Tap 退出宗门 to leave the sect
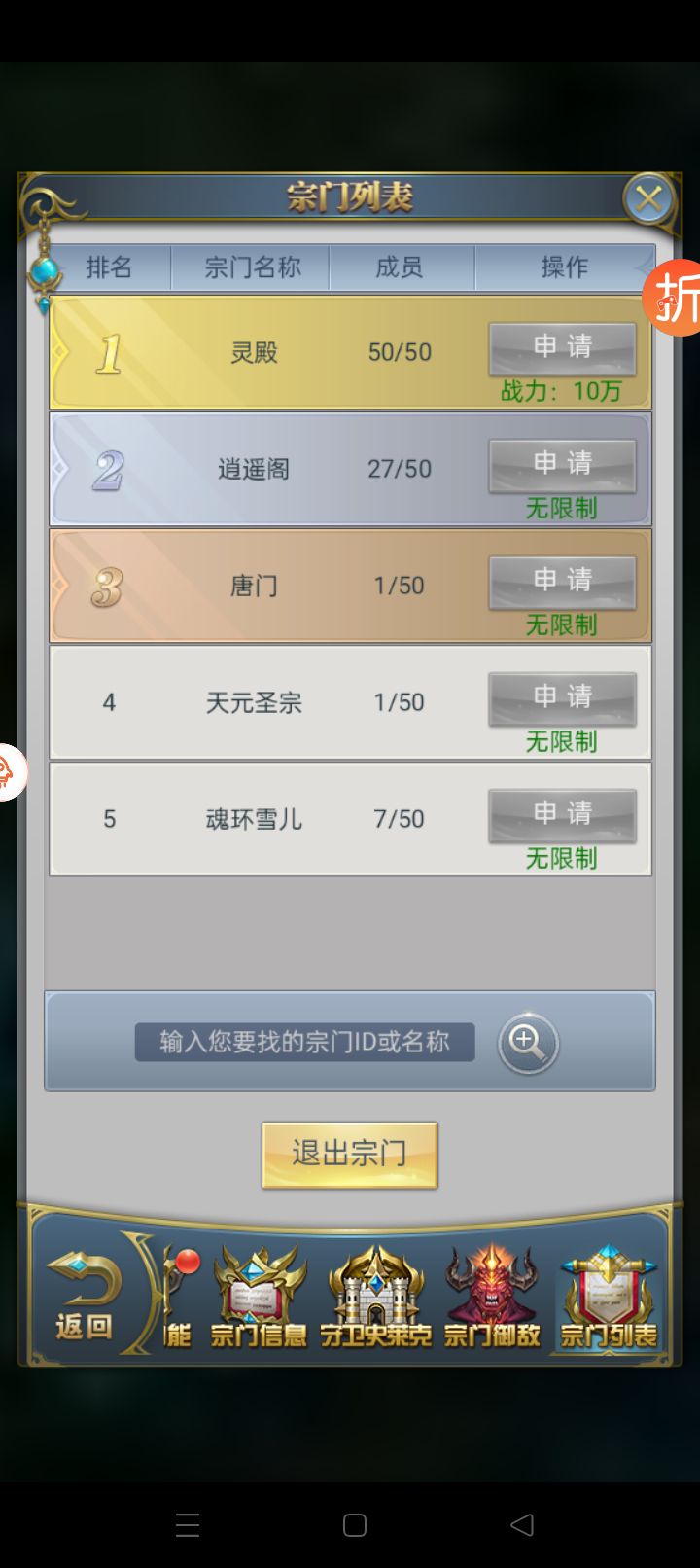 [x=350, y=1155]
